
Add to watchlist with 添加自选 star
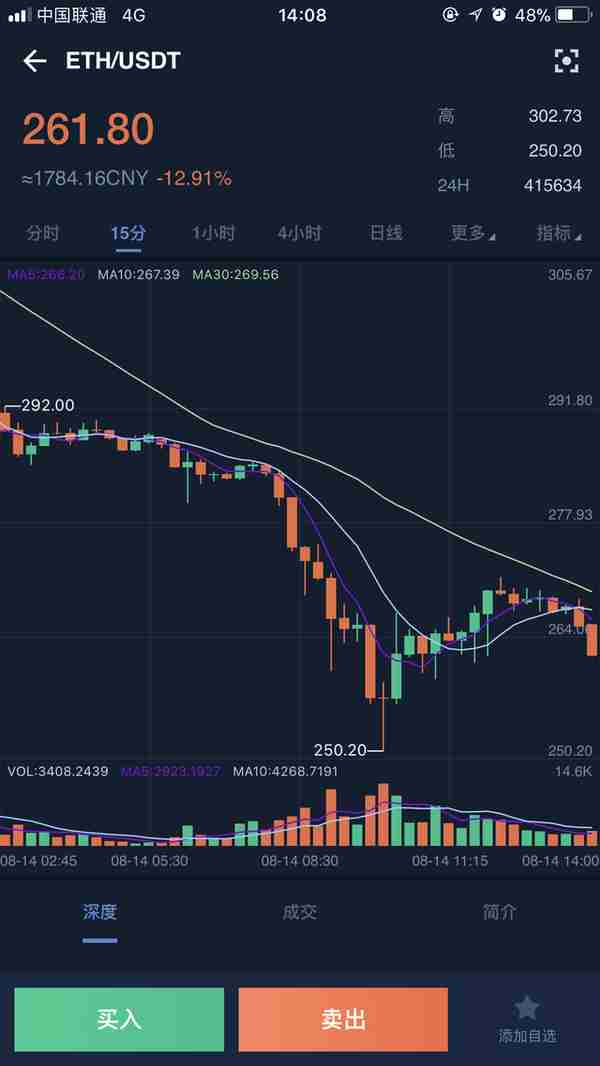(x=527, y=1020)
